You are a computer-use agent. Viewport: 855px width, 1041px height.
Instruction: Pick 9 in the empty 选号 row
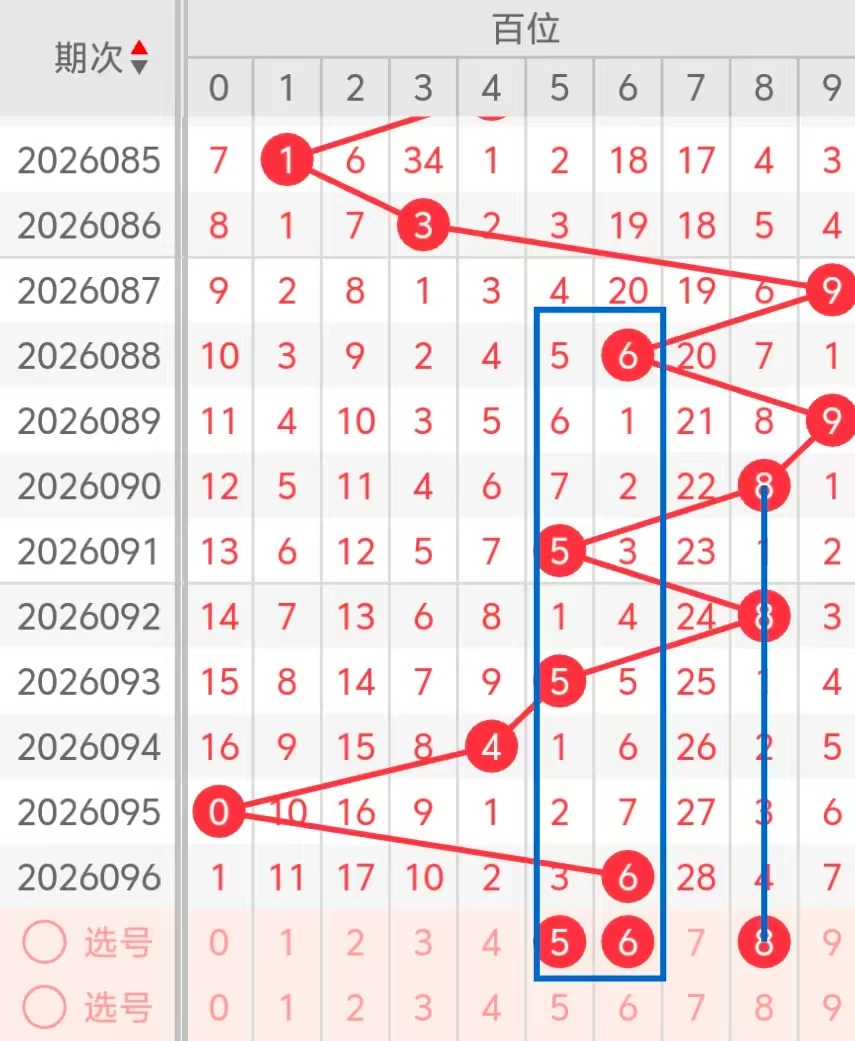tap(831, 1007)
